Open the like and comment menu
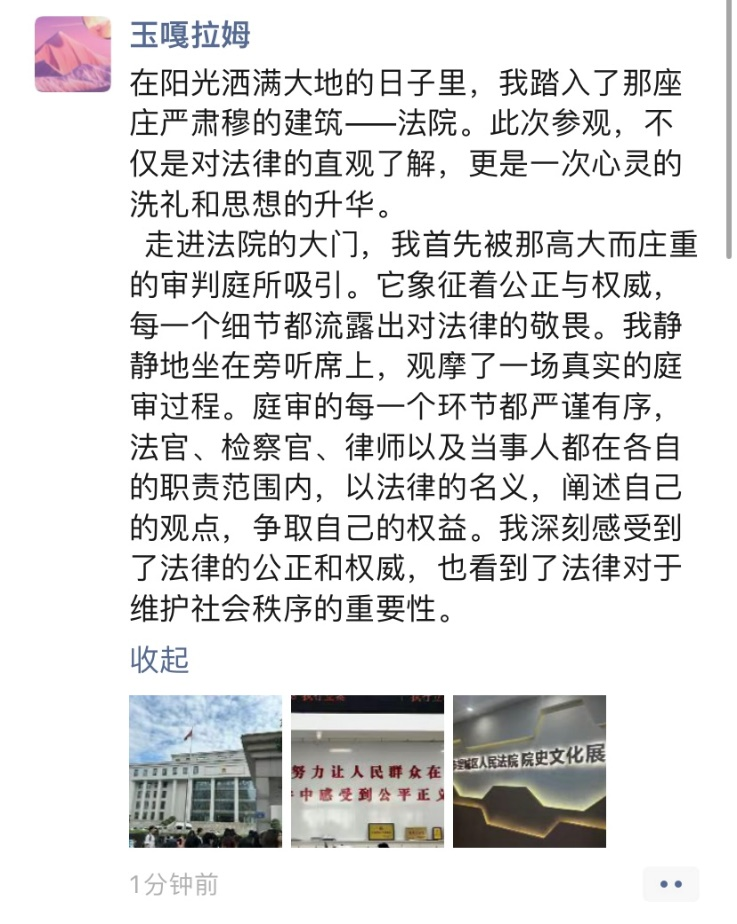The image size is (737, 924). [670, 884]
